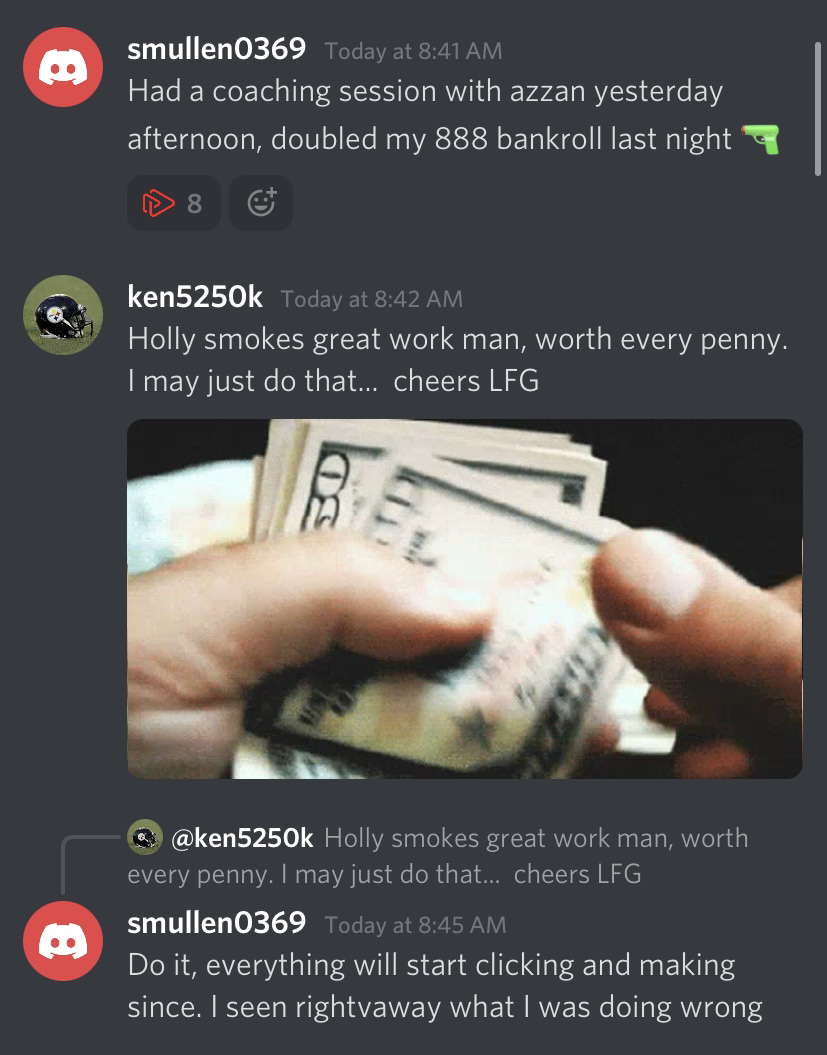The image size is (827, 1055).
Task: Tap the reaction chip showing 8
Action: [173, 204]
